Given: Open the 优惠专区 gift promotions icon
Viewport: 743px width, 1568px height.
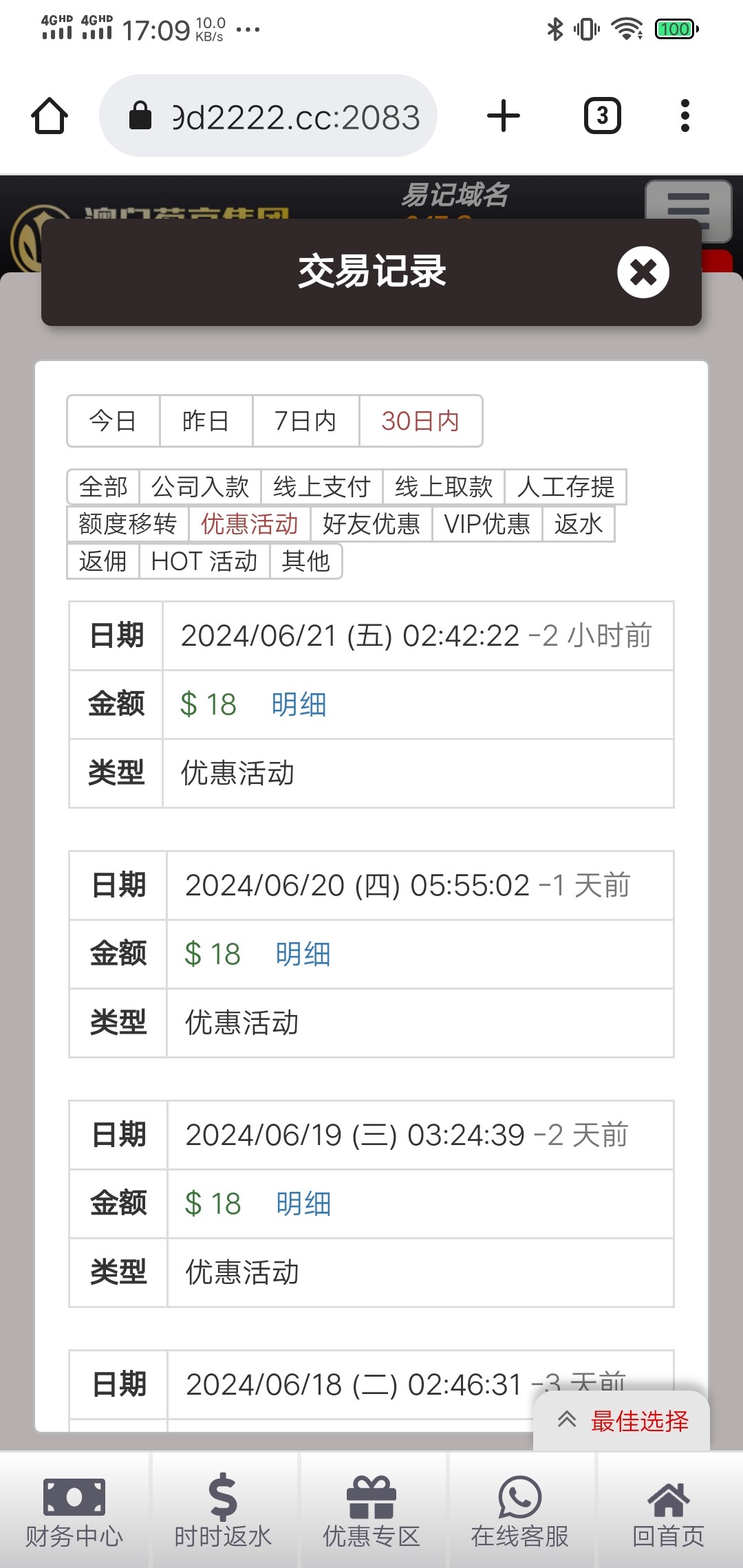Looking at the screenshot, I should coord(371,1513).
